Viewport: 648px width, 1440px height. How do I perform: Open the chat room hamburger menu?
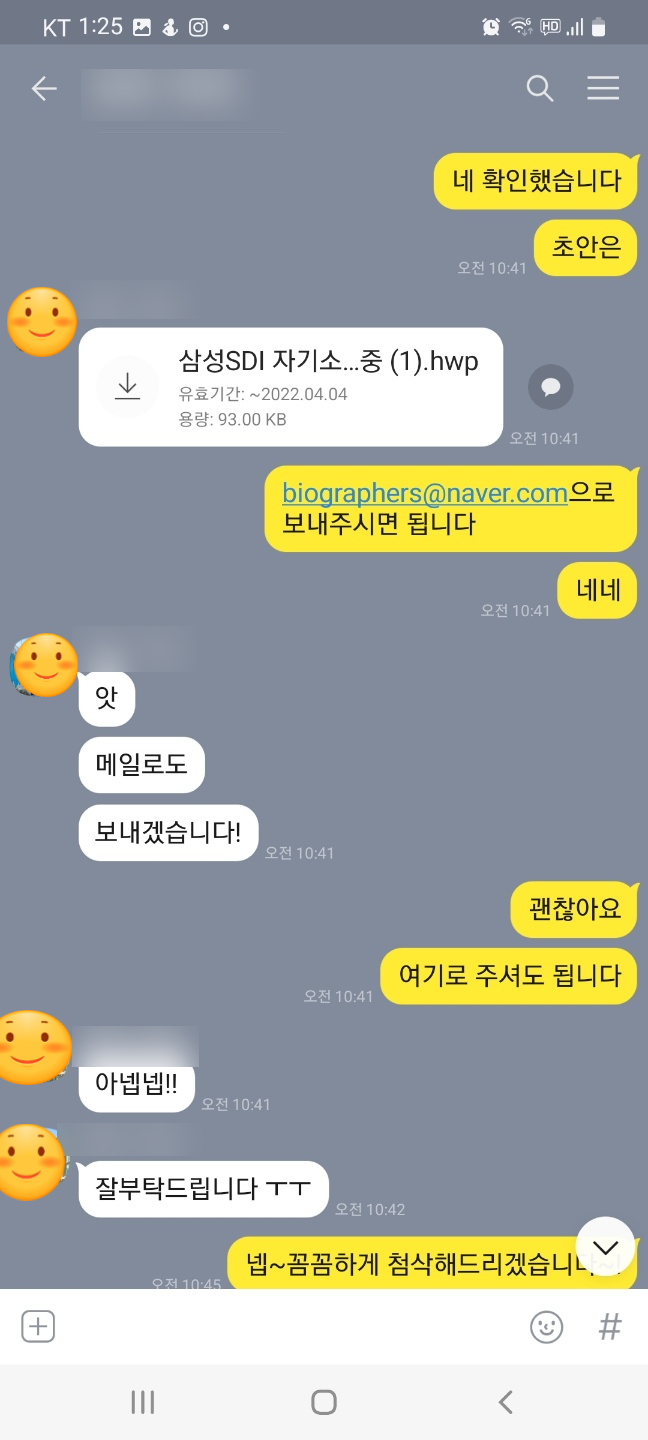pyautogui.click(x=603, y=89)
